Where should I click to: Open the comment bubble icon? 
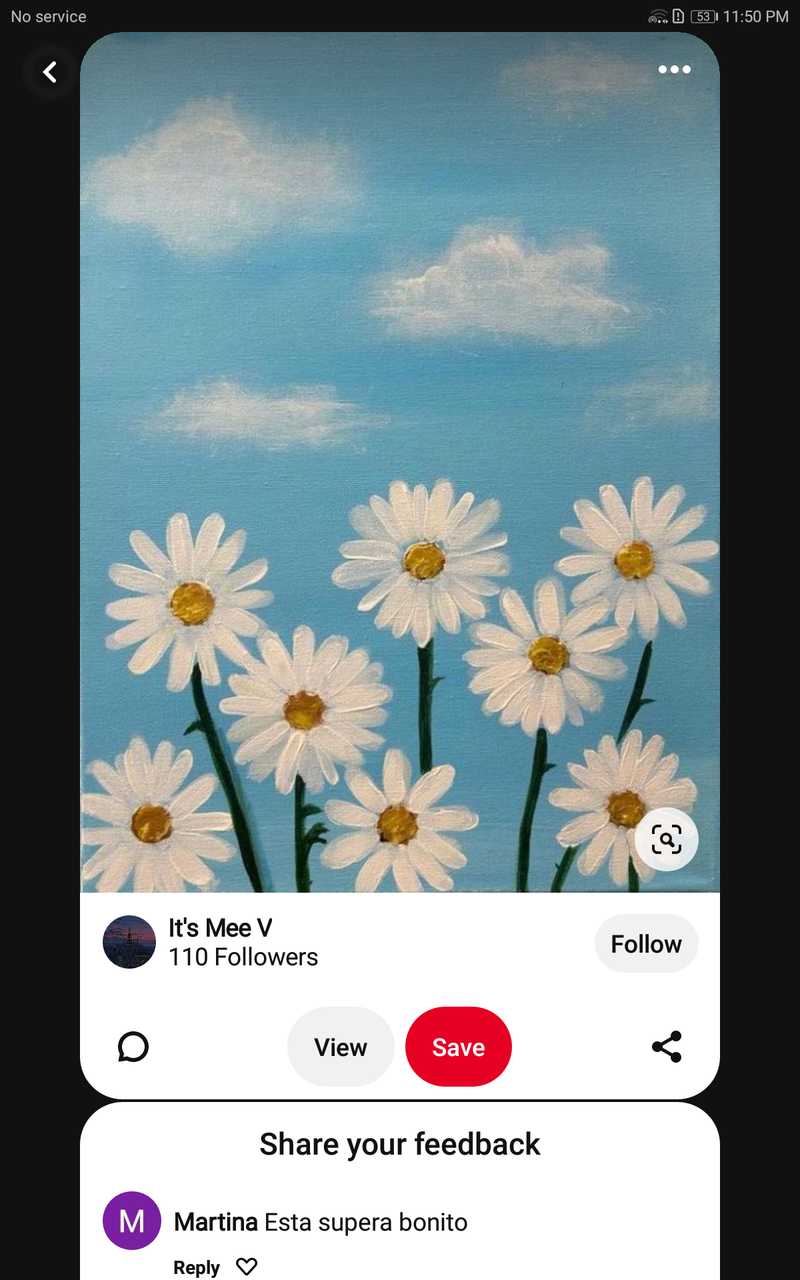coord(133,1047)
